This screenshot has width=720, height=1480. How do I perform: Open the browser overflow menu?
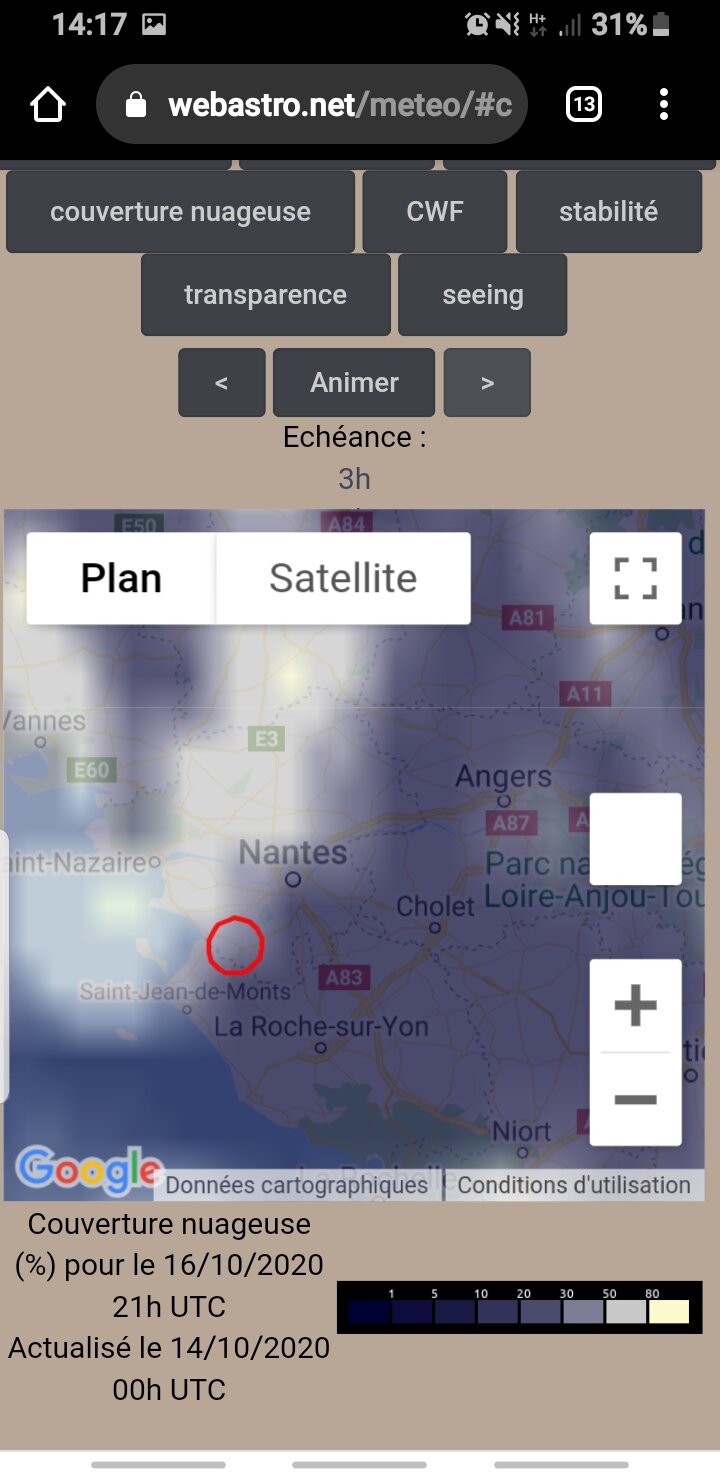click(664, 105)
